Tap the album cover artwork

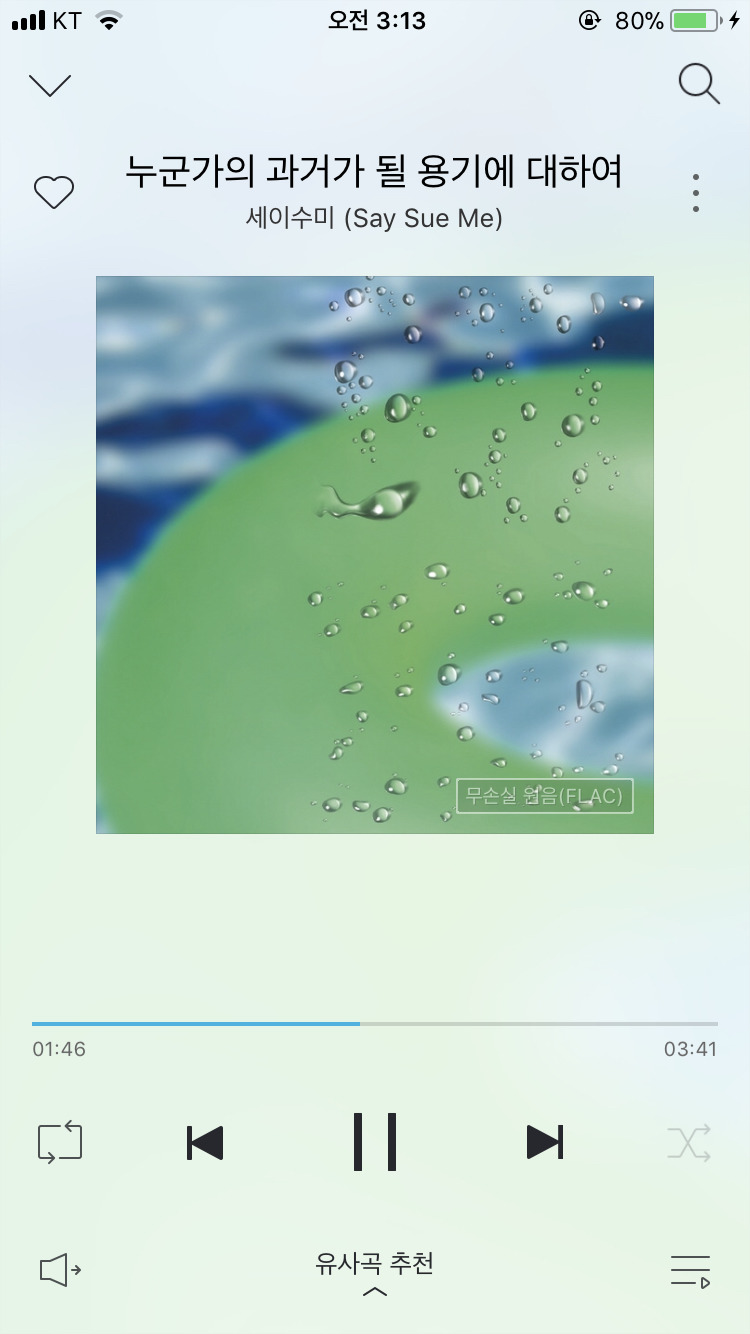point(375,555)
